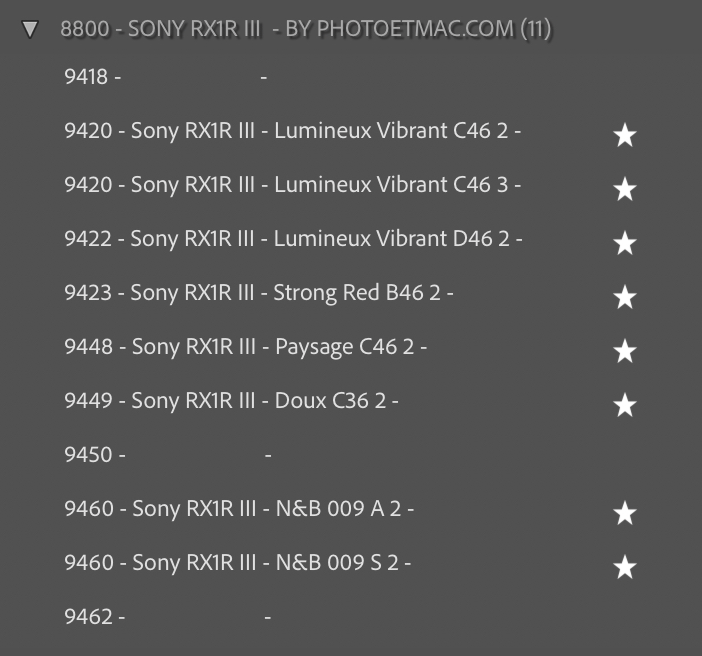Select the Lumineux Vibrant C46 3 preset
The image size is (702, 656).
click(x=292, y=185)
